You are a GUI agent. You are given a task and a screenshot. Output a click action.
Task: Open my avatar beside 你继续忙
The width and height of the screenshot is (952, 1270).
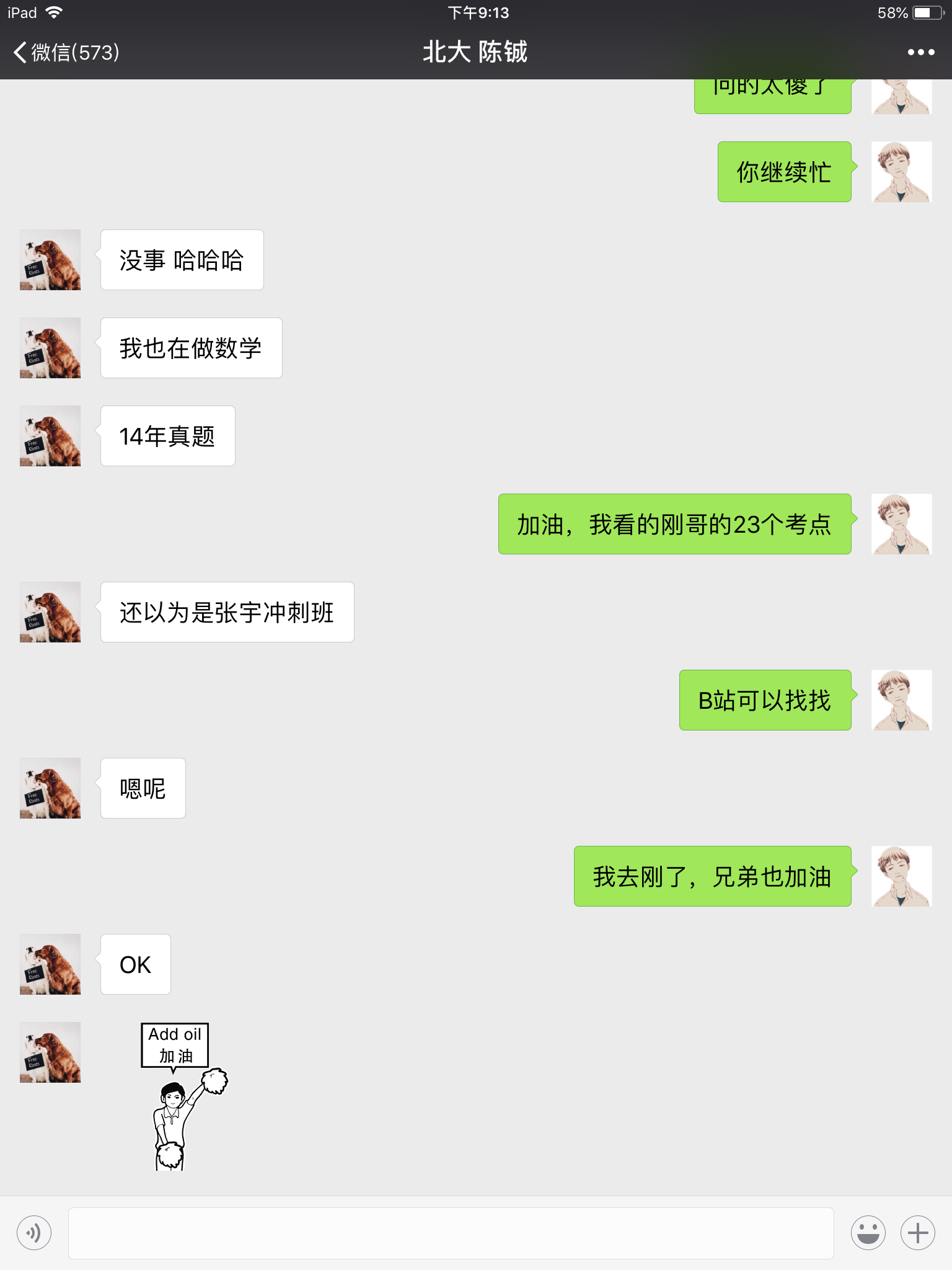[x=901, y=172]
